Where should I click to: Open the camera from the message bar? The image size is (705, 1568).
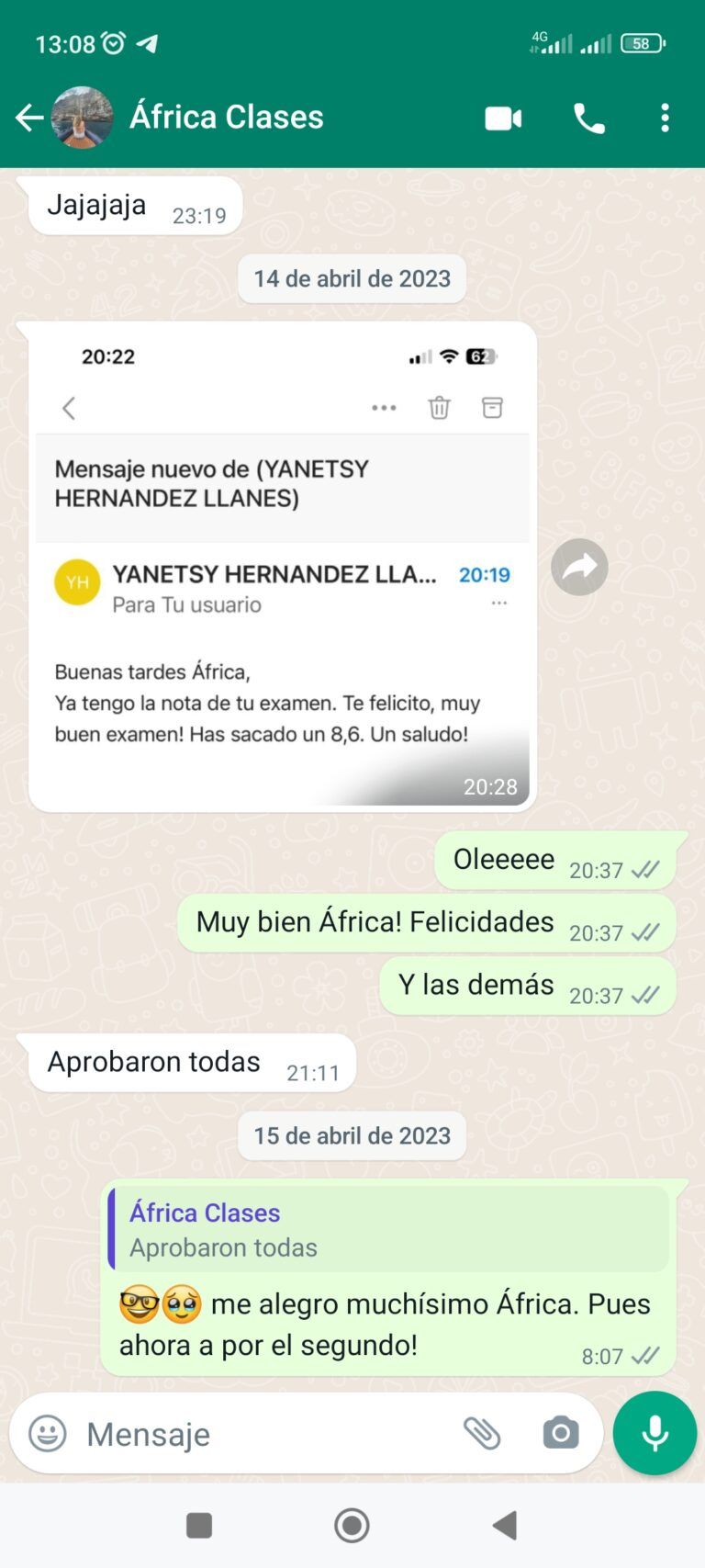coord(559,1433)
